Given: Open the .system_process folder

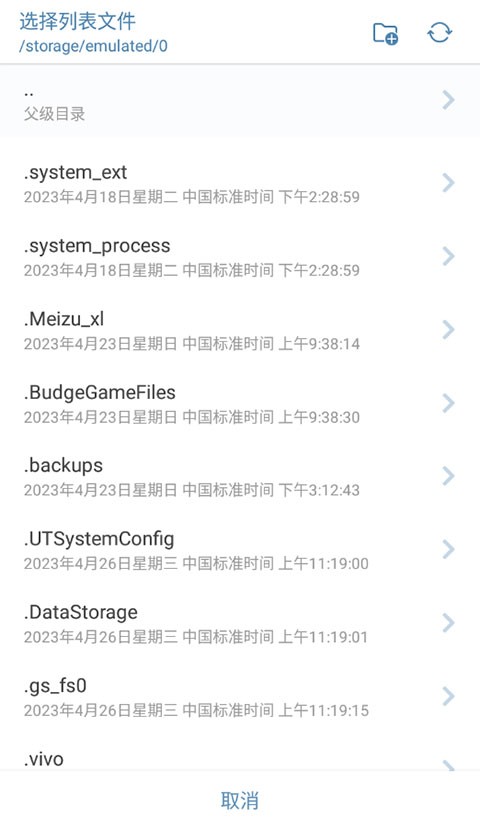Looking at the screenshot, I should point(240,256).
